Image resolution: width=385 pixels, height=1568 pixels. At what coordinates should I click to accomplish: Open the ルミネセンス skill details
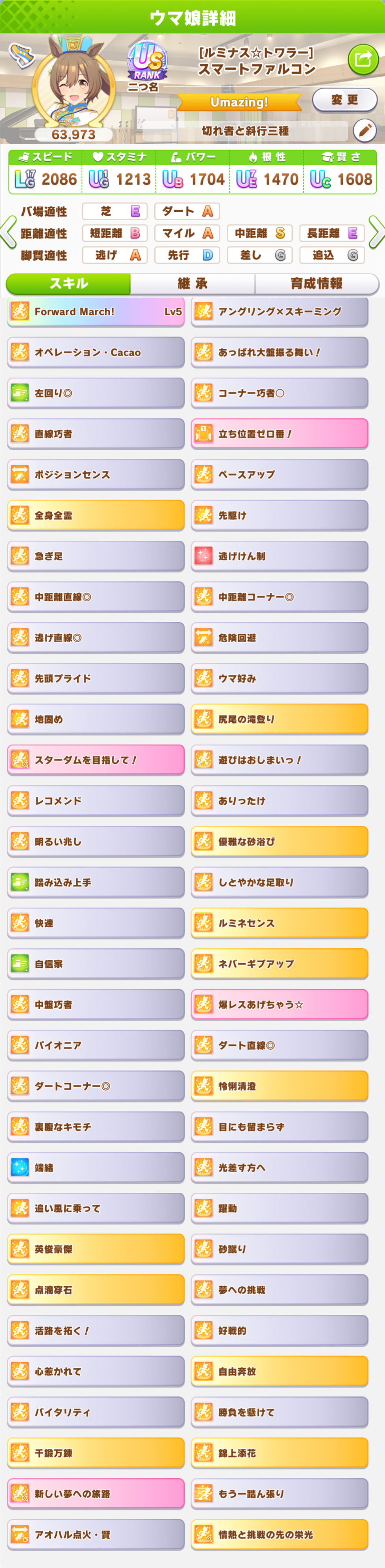tap(279, 923)
